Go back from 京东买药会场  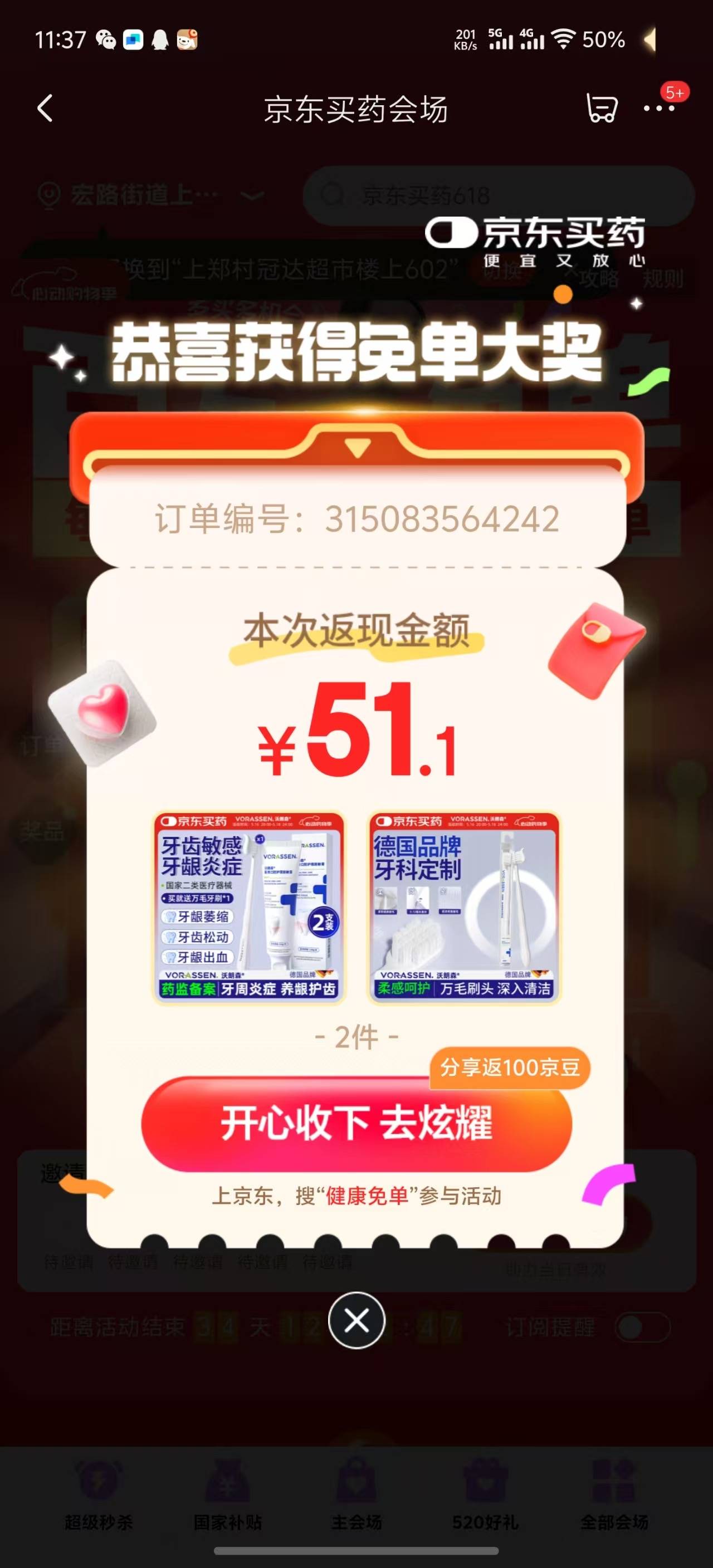point(45,109)
